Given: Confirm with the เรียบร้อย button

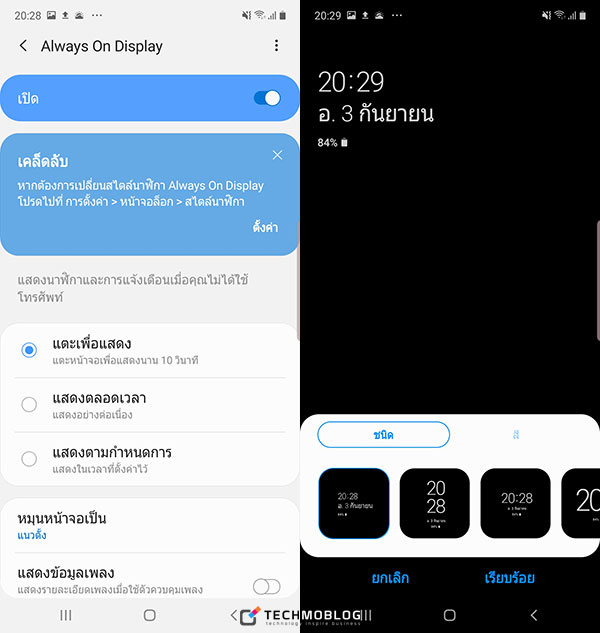Looking at the screenshot, I should [509, 578].
